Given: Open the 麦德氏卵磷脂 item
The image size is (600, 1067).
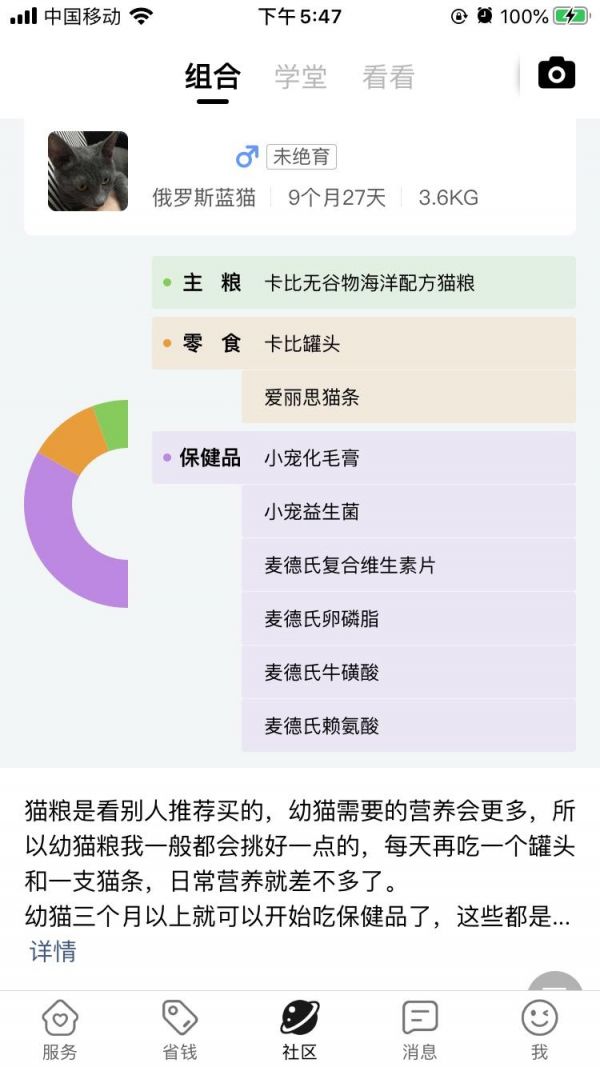Looking at the screenshot, I should click(409, 619).
